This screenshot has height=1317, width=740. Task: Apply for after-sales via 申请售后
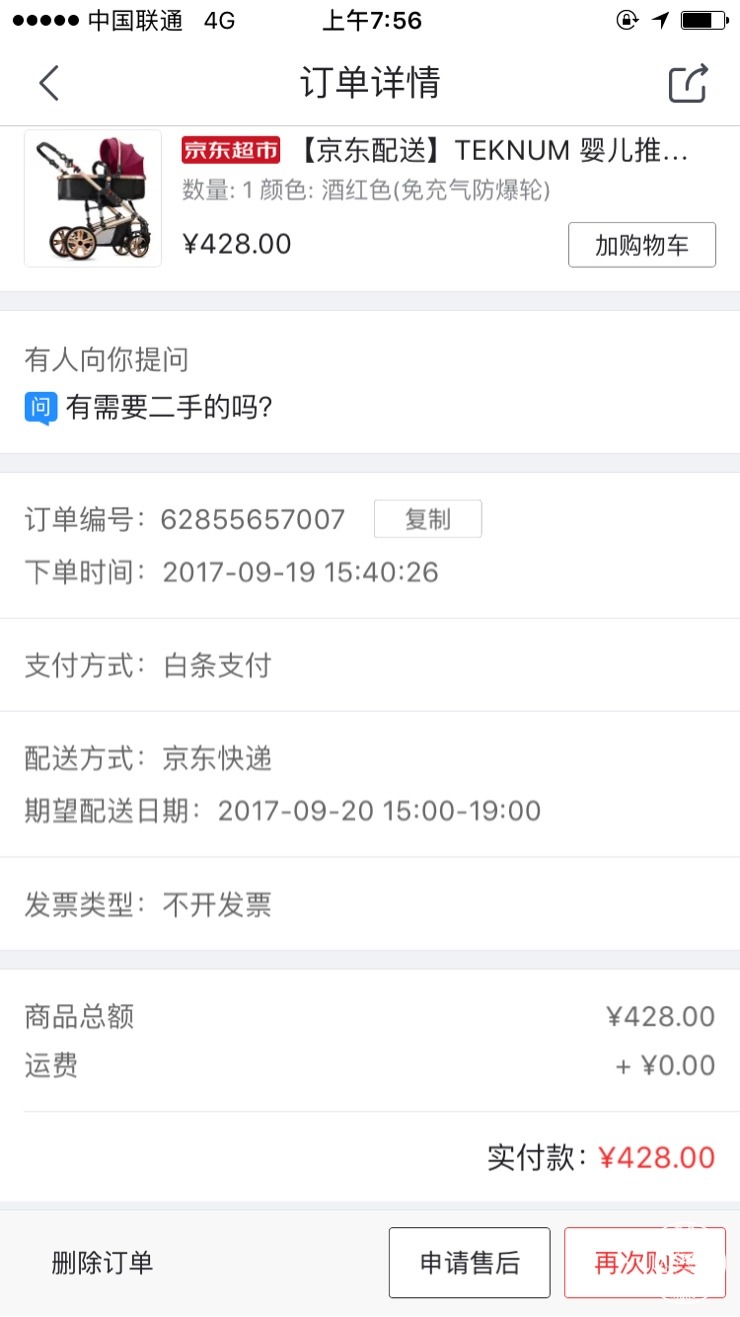pos(470,1263)
